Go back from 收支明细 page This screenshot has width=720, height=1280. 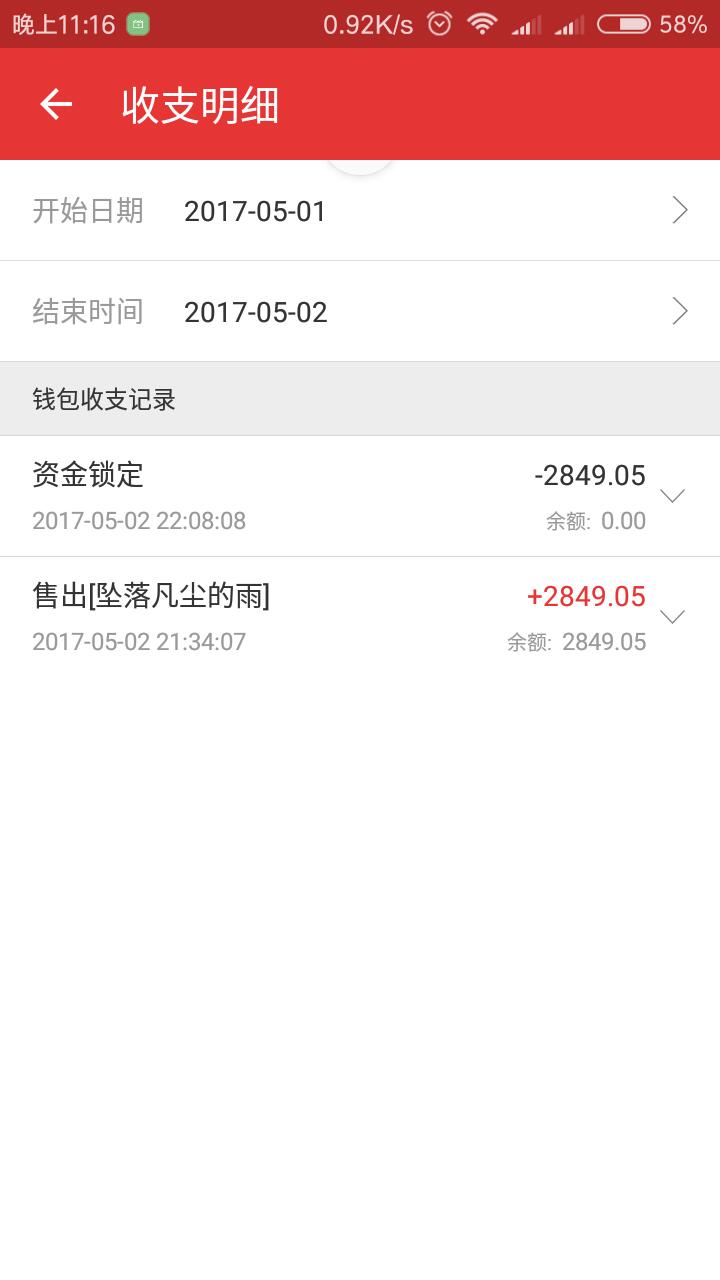coord(56,104)
